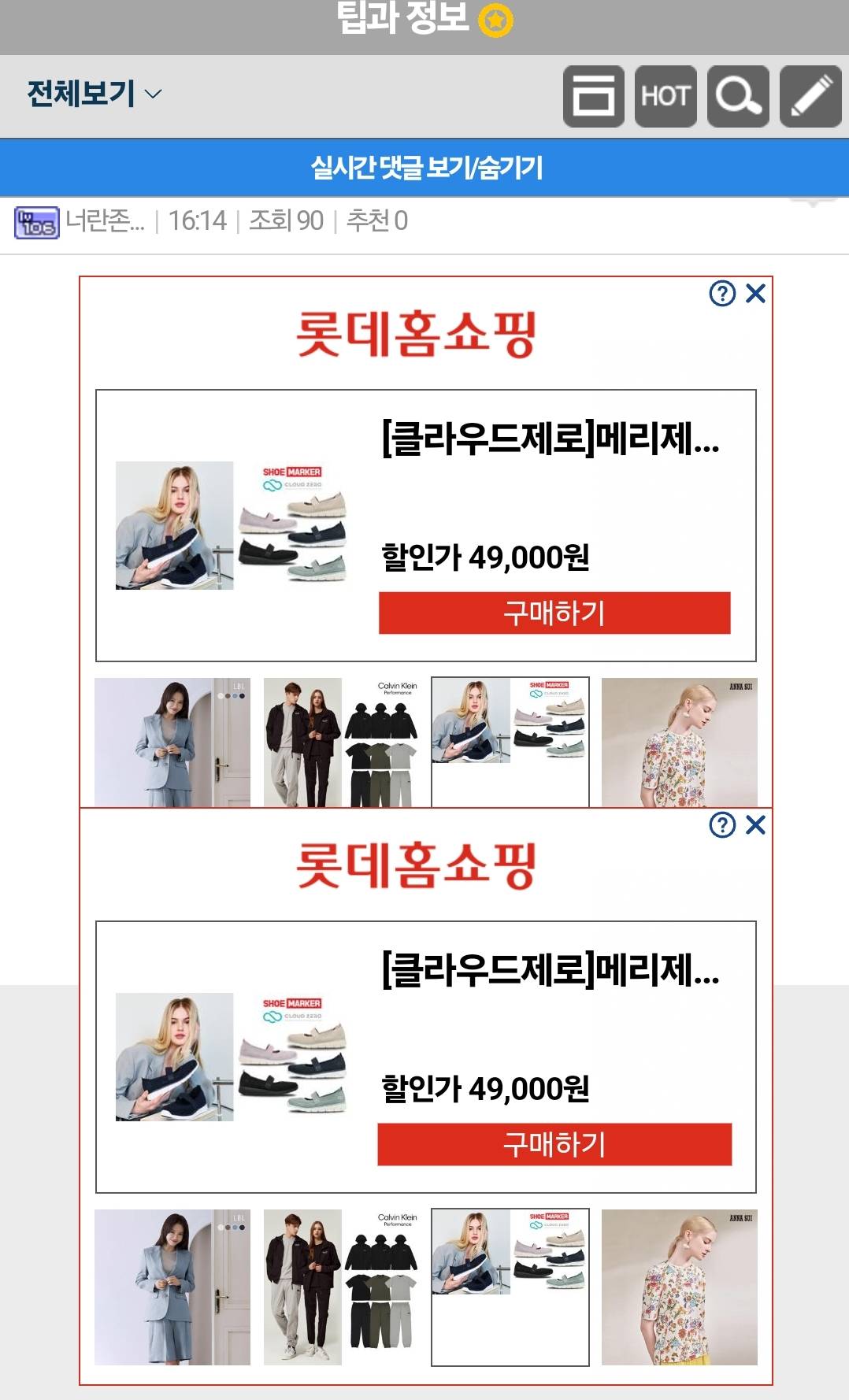Tap 구매하기 in the second Lotte ad

pos(554,1144)
